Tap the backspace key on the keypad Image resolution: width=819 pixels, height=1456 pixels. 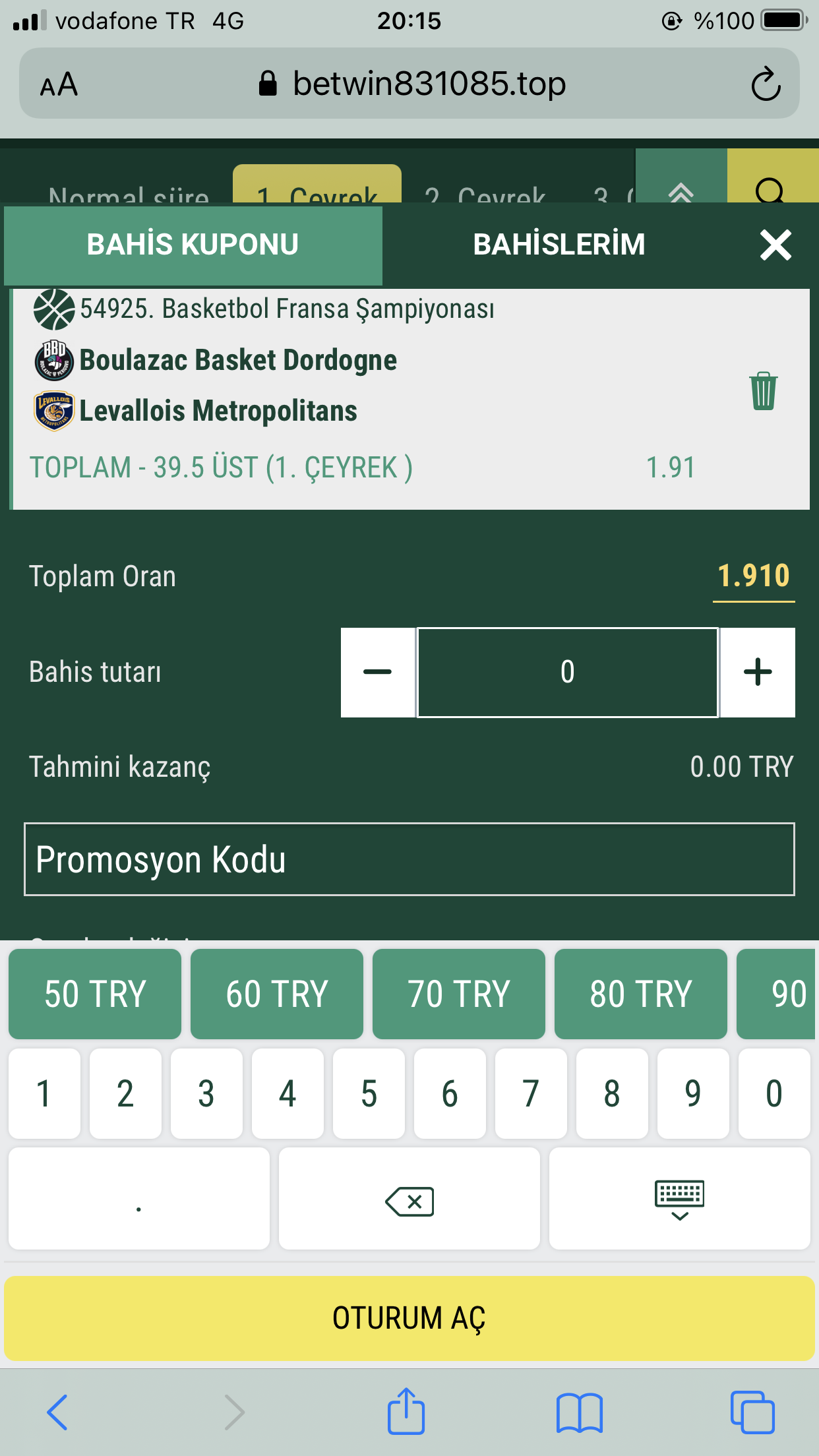[x=409, y=1199]
